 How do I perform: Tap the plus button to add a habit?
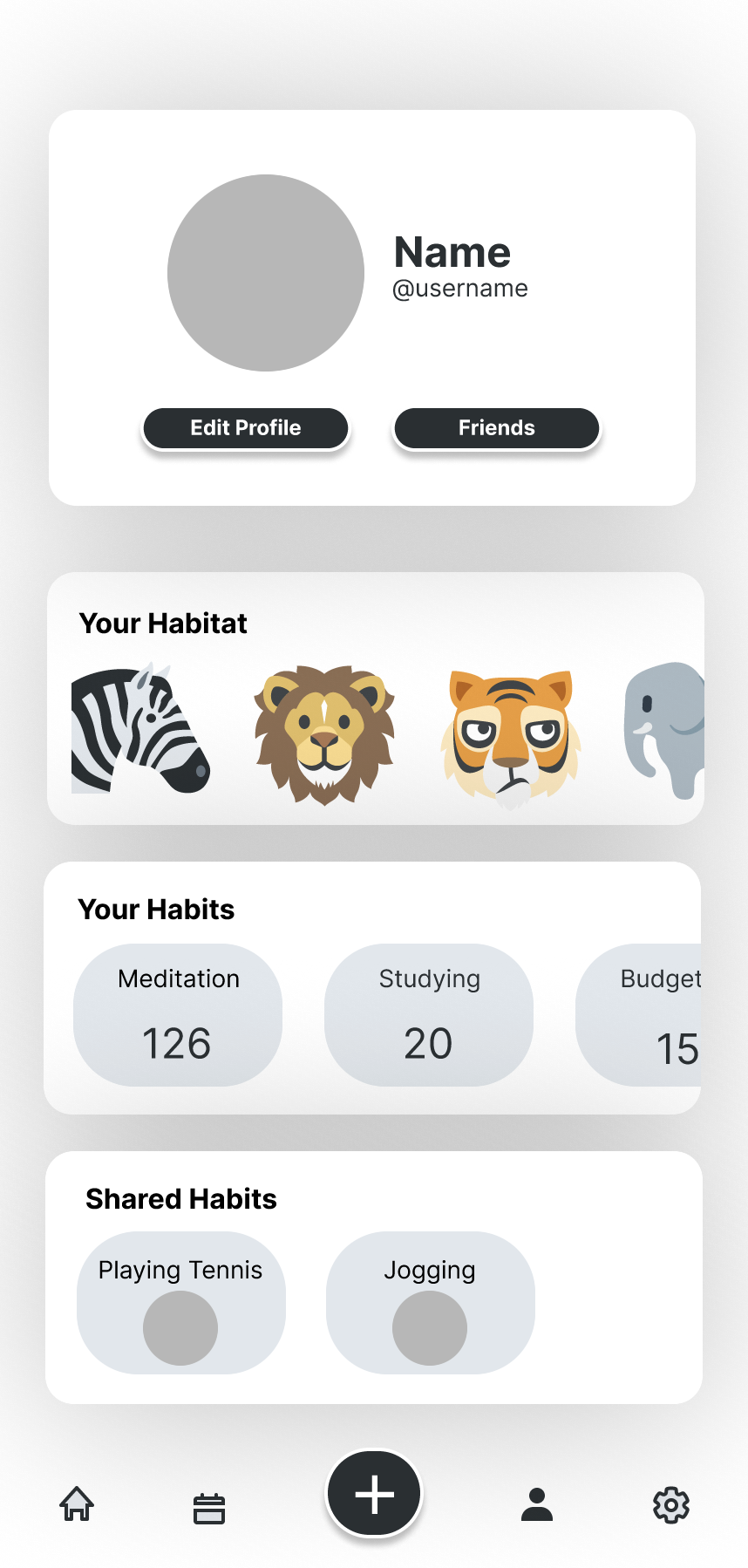(373, 1492)
